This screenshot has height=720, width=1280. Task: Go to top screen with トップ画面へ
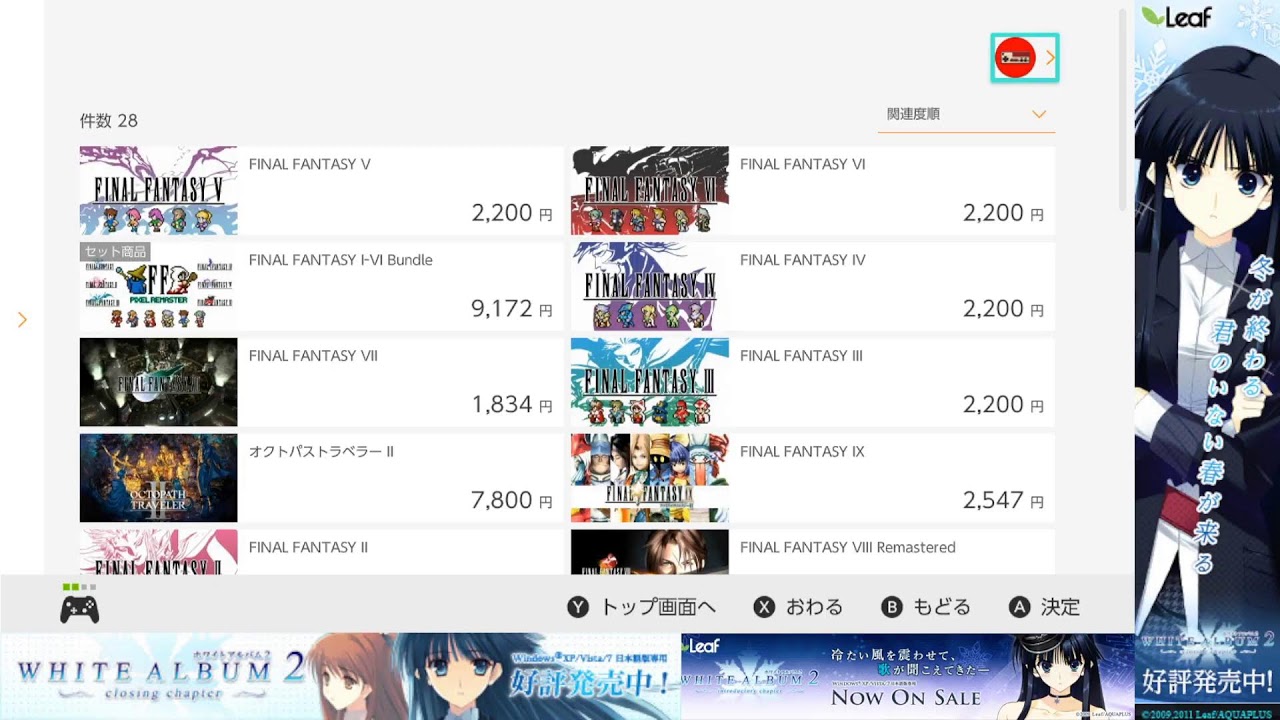pyautogui.click(x=642, y=607)
